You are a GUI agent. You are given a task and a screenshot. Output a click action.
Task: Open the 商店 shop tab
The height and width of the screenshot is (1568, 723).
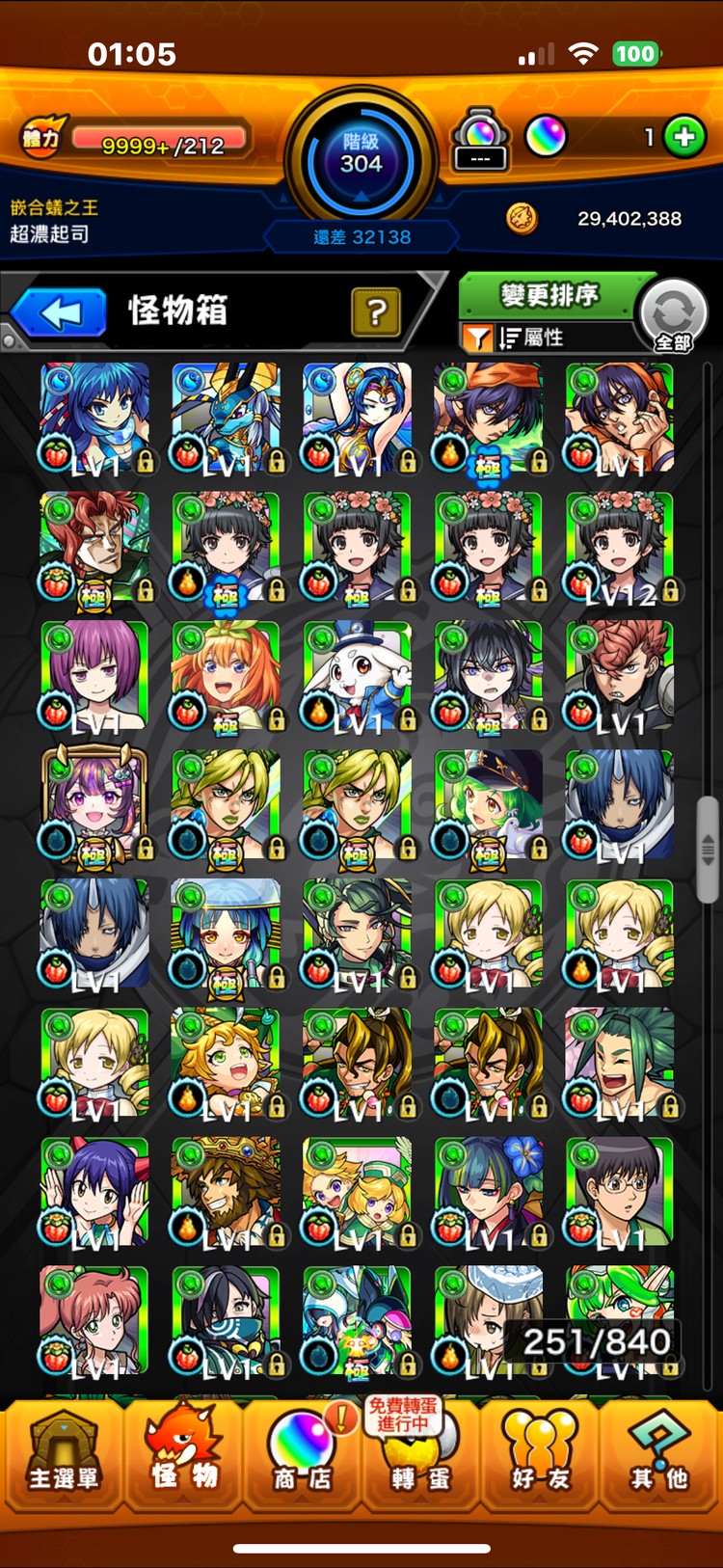coord(302,1456)
